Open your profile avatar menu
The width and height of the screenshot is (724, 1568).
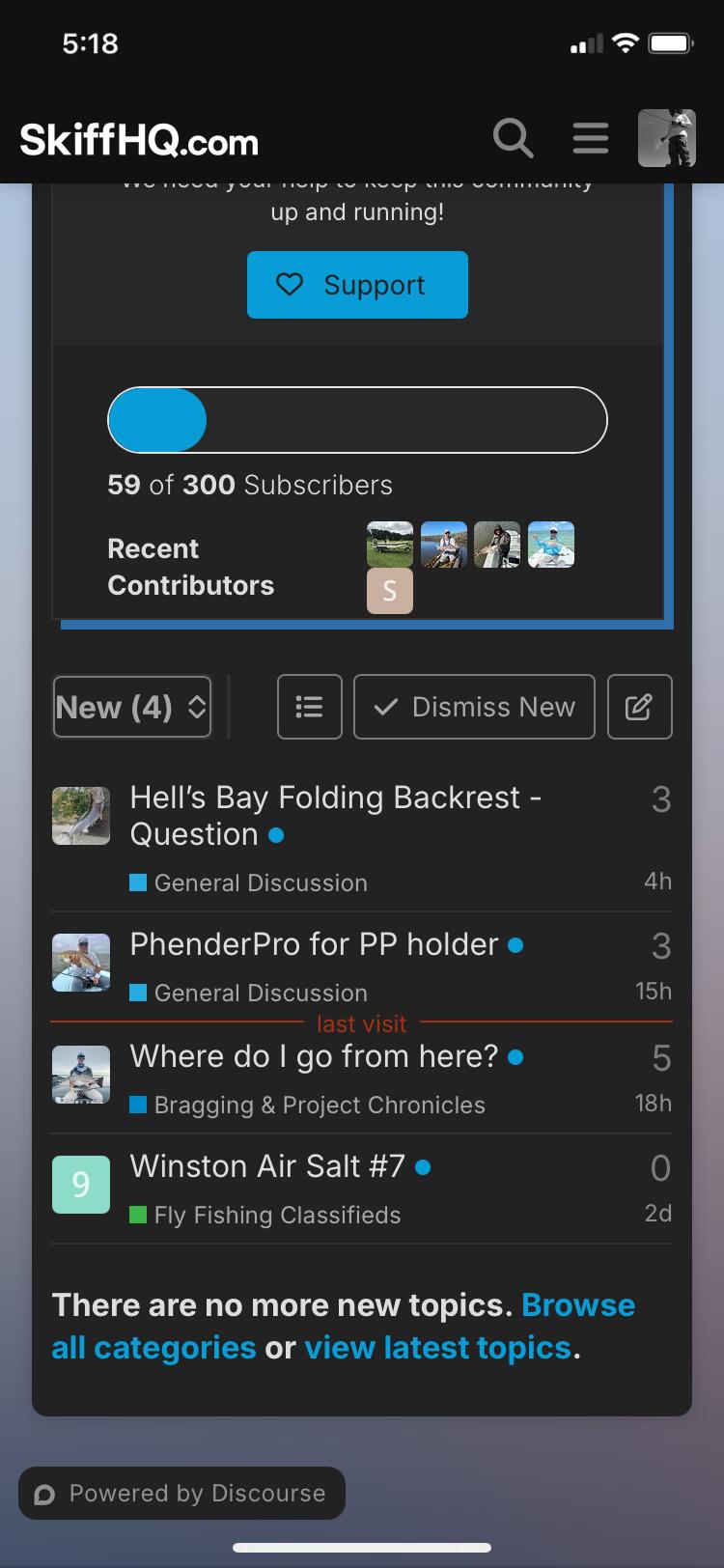[667, 138]
